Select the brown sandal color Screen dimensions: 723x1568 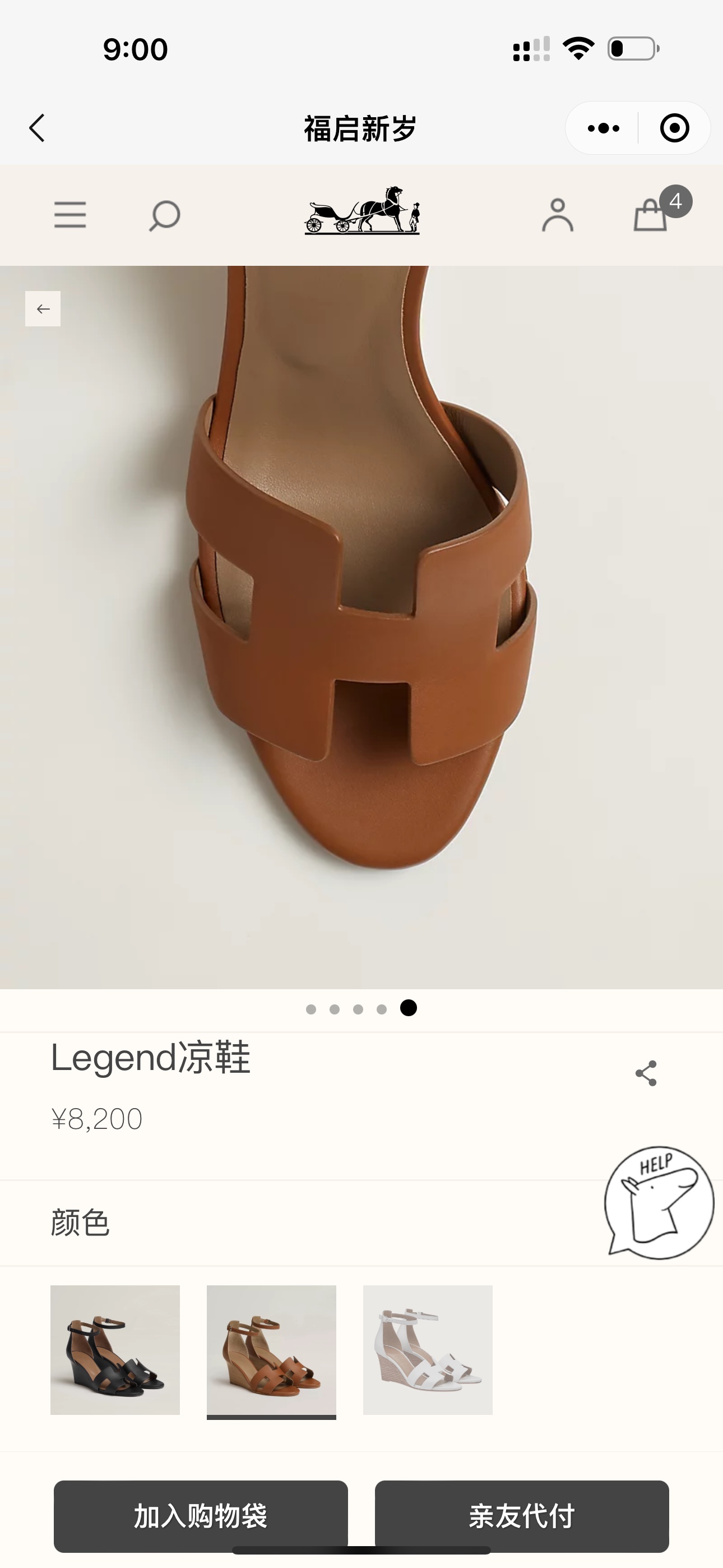point(271,1350)
